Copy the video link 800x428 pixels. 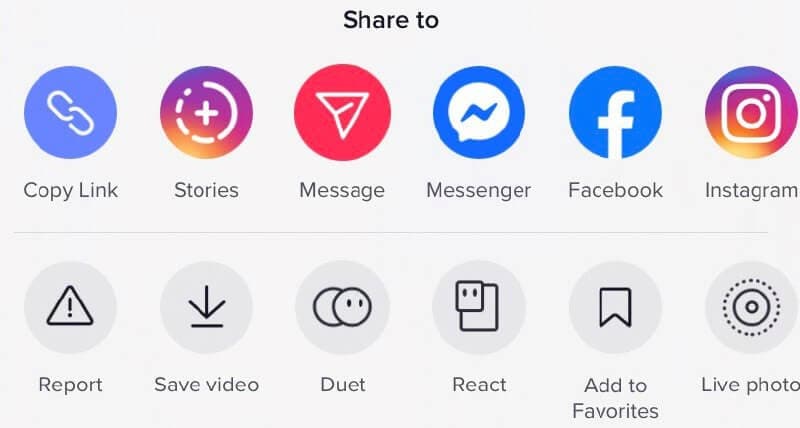(70, 113)
